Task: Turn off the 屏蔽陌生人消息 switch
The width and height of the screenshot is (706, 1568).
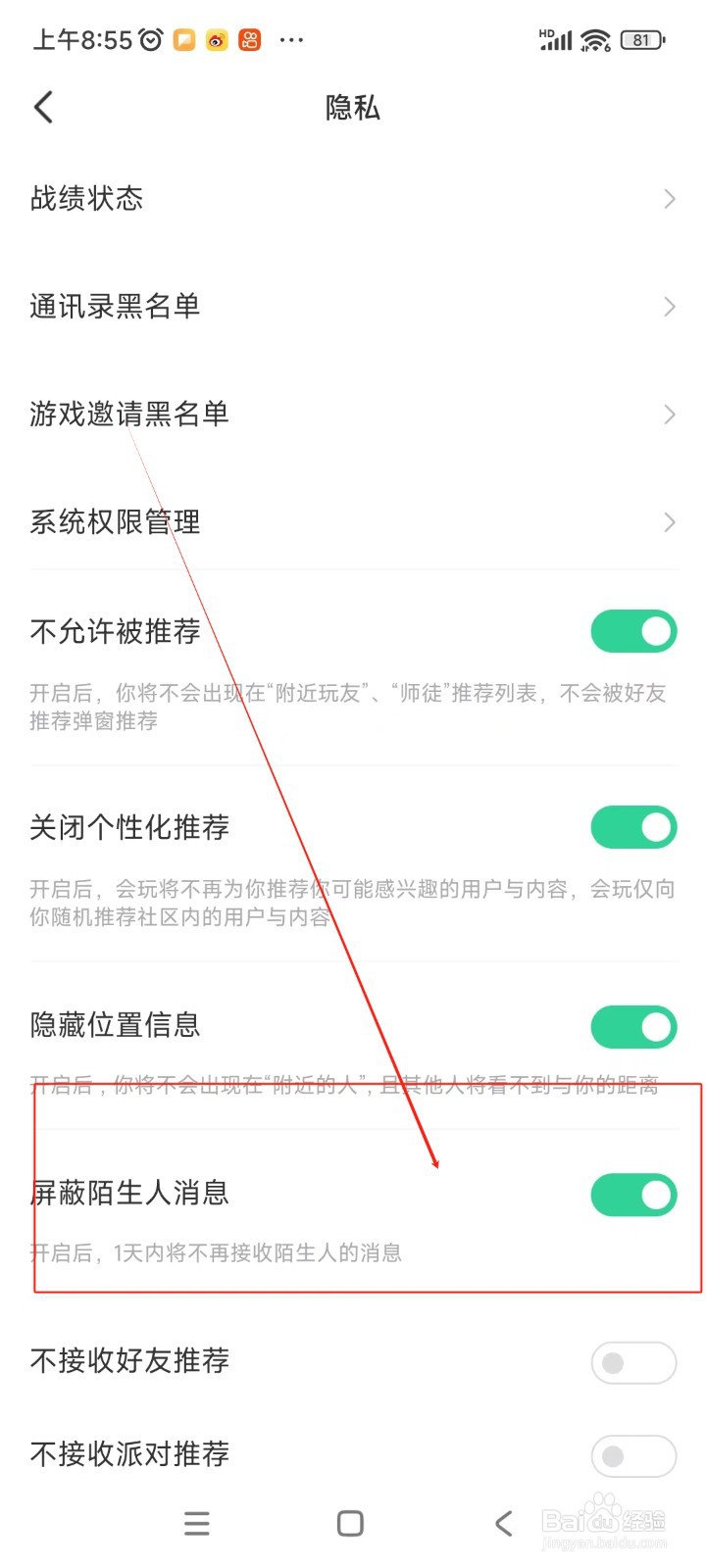Action: (633, 1196)
